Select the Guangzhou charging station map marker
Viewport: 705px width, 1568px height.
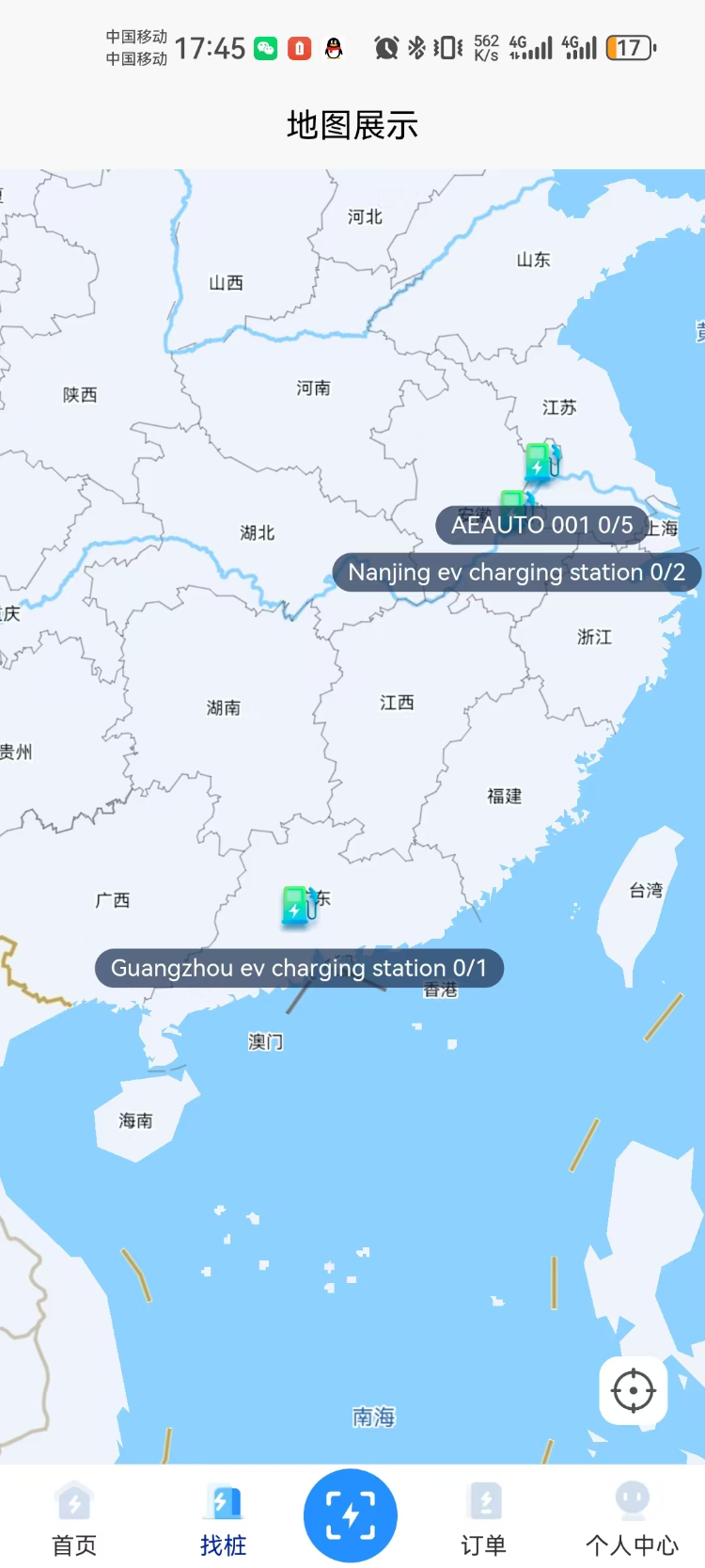pyautogui.click(x=294, y=907)
